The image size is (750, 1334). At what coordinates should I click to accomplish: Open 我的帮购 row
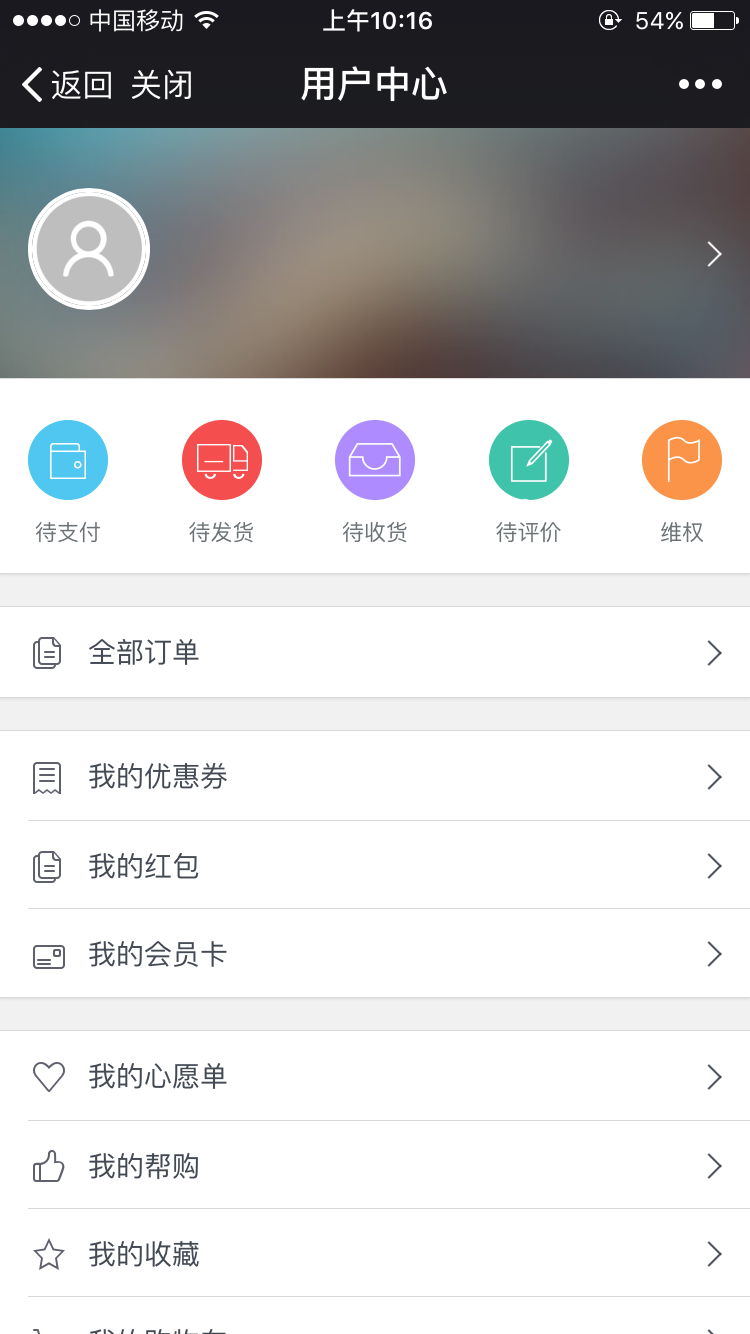(375, 1166)
